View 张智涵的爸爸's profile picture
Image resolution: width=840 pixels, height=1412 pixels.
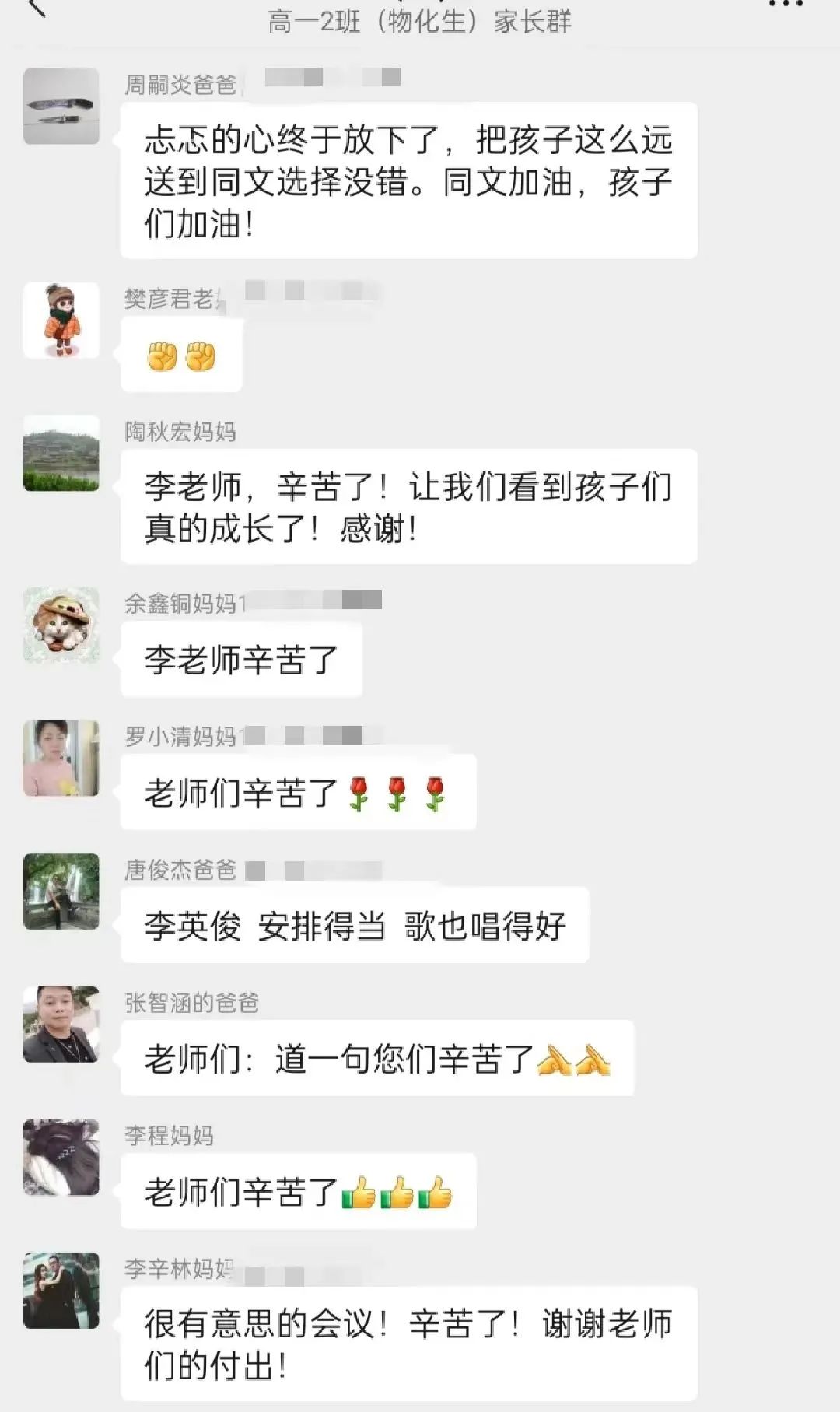pos(61,1025)
